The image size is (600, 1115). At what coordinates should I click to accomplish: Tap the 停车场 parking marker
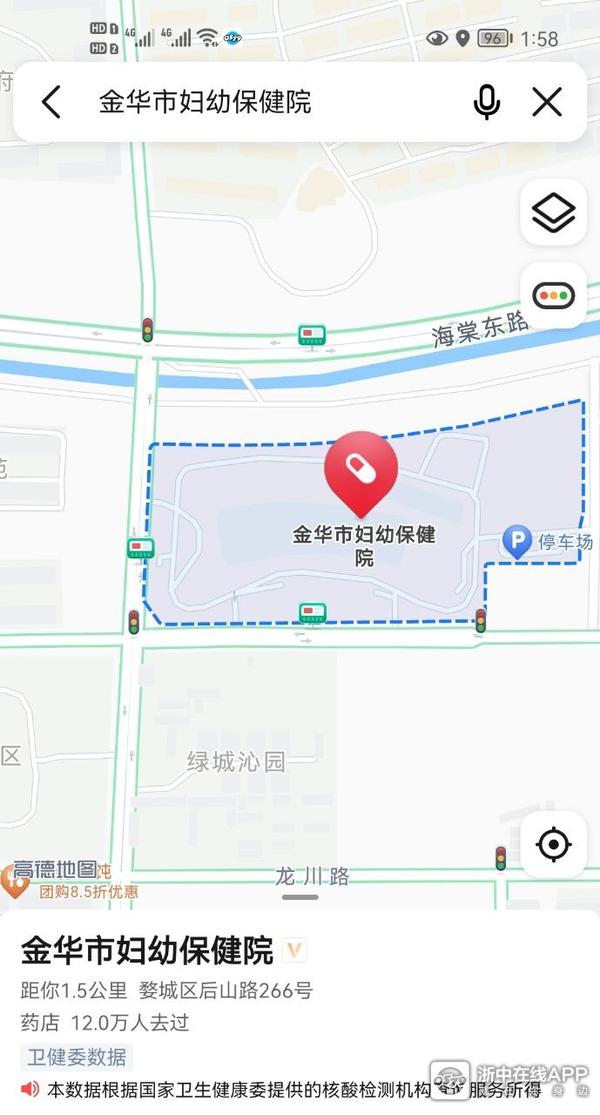tap(517, 543)
